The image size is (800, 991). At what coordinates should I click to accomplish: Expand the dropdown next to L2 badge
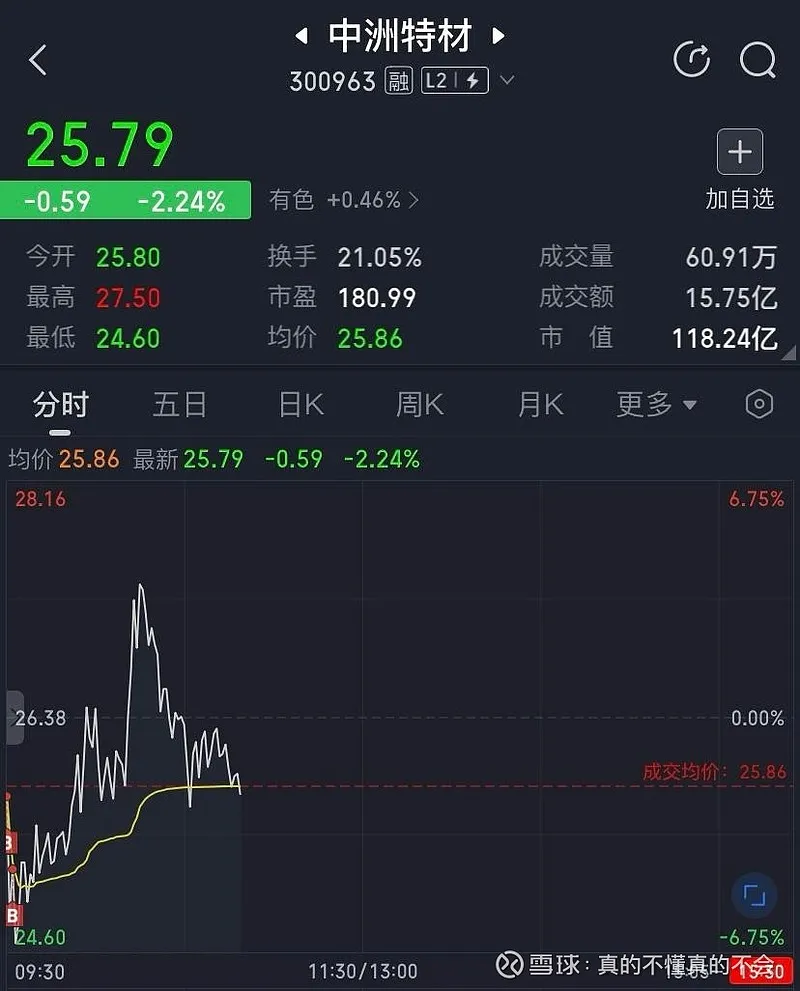[507, 81]
